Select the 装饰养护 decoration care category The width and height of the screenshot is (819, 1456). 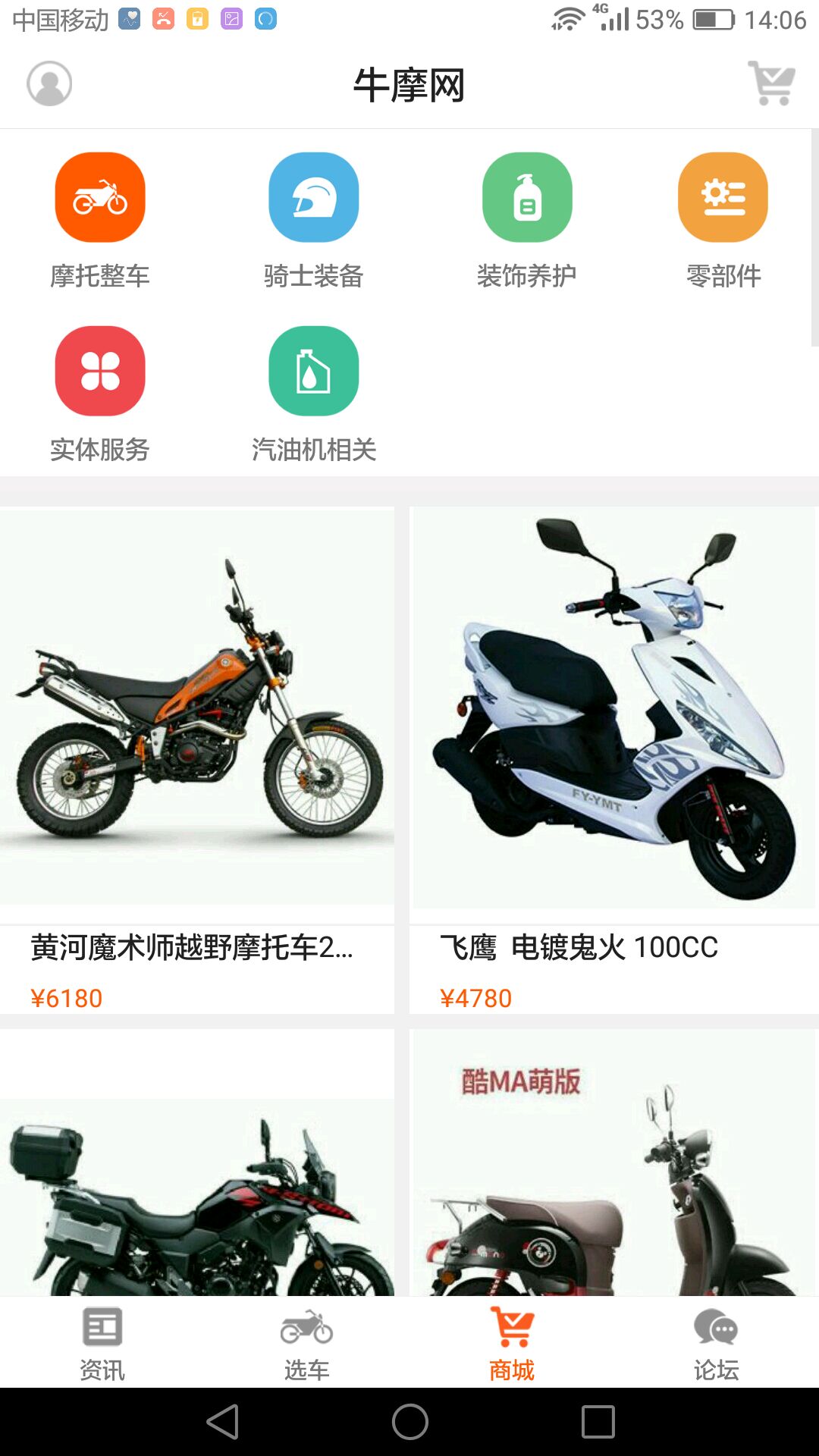click(x=527, y=220)
